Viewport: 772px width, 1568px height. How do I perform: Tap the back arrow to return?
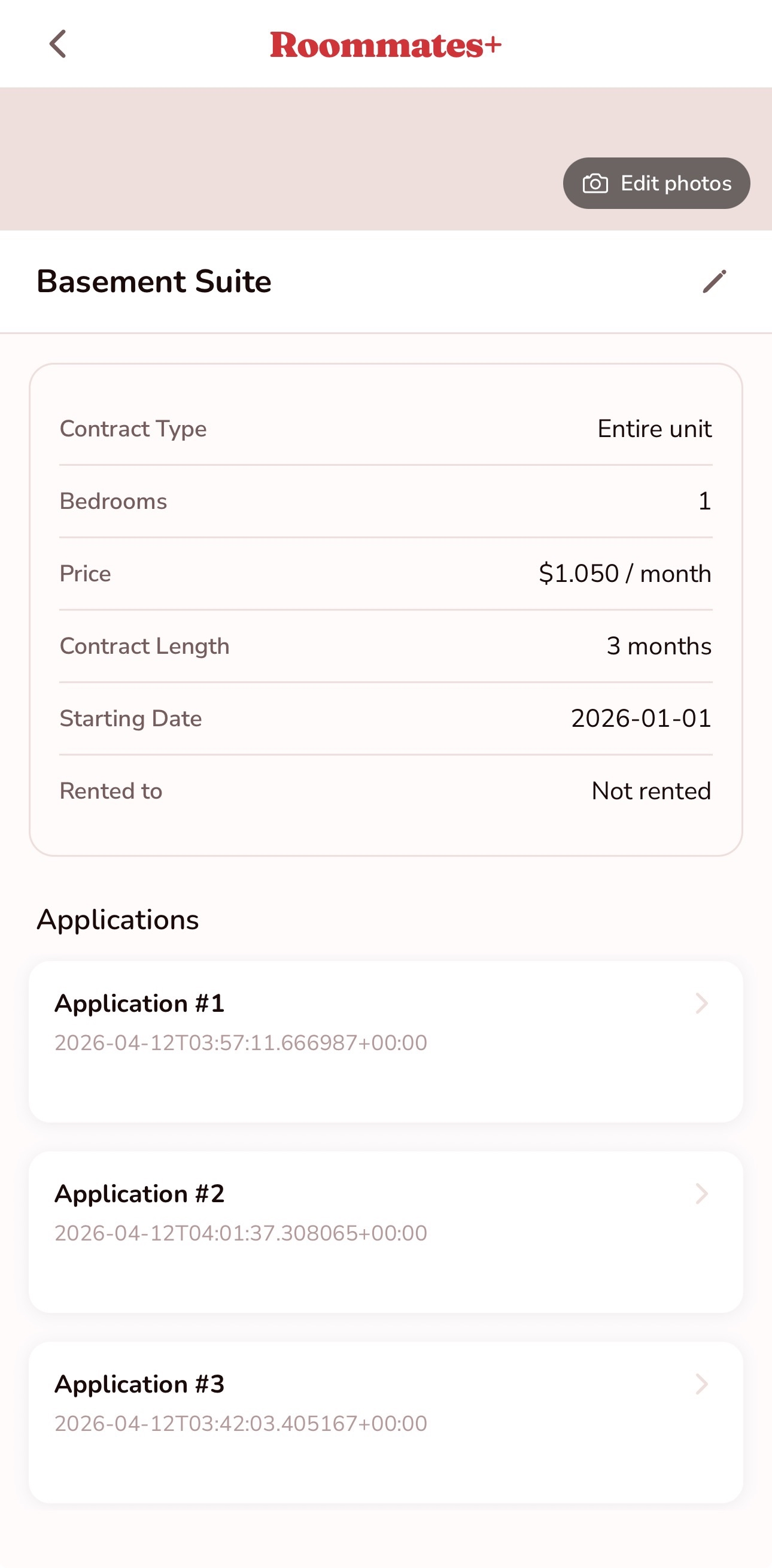(x=58, y=43)
